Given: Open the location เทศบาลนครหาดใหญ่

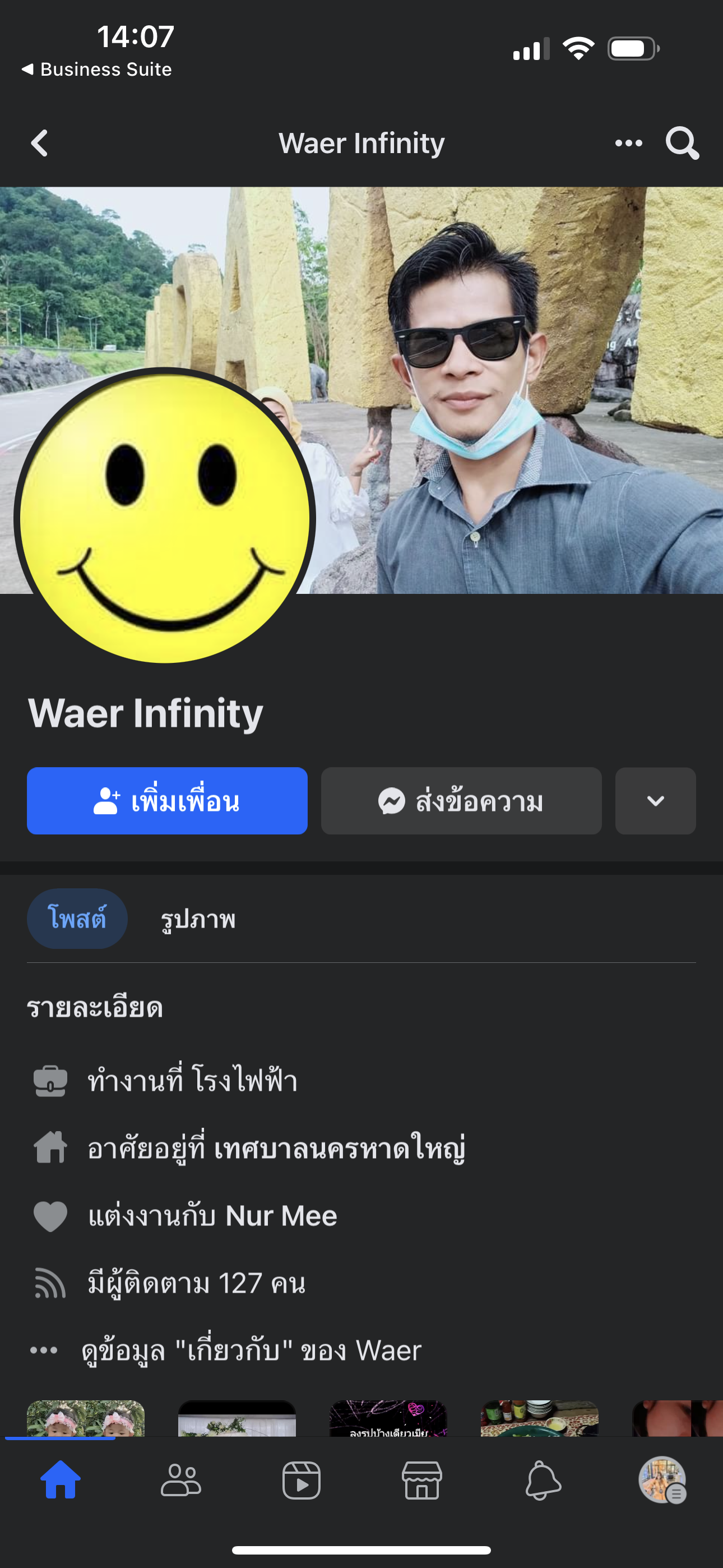Looking at the screenshot, I should 340,1149.
